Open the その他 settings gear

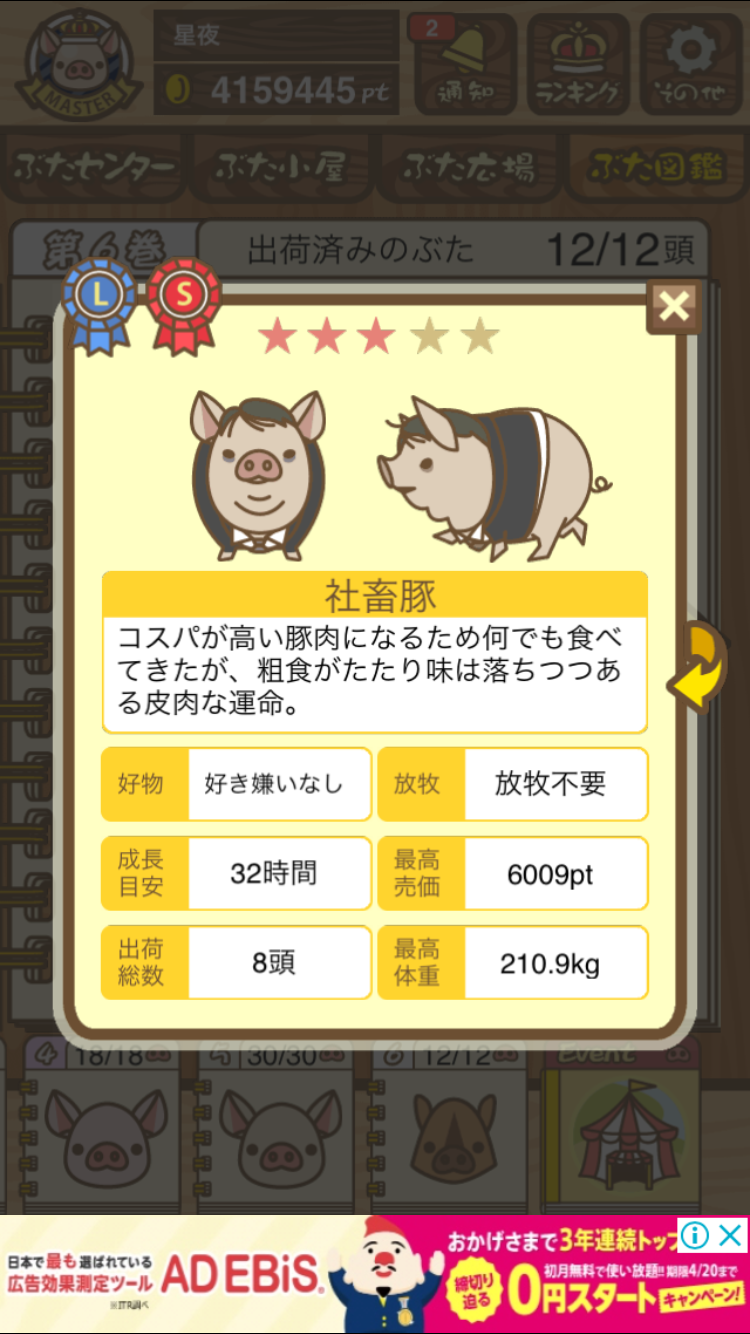[x=692, y=64]
